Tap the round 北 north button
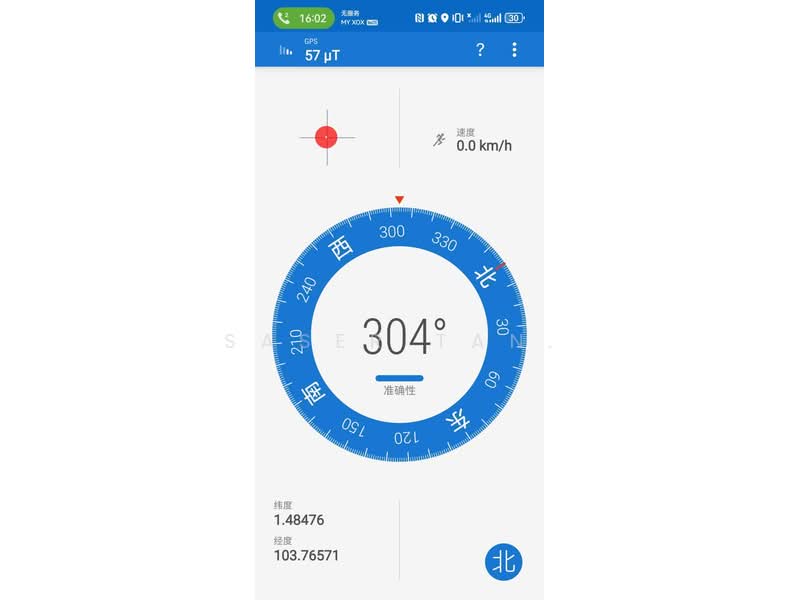Screen dimensions: 800x600 (x=504, y=562)
